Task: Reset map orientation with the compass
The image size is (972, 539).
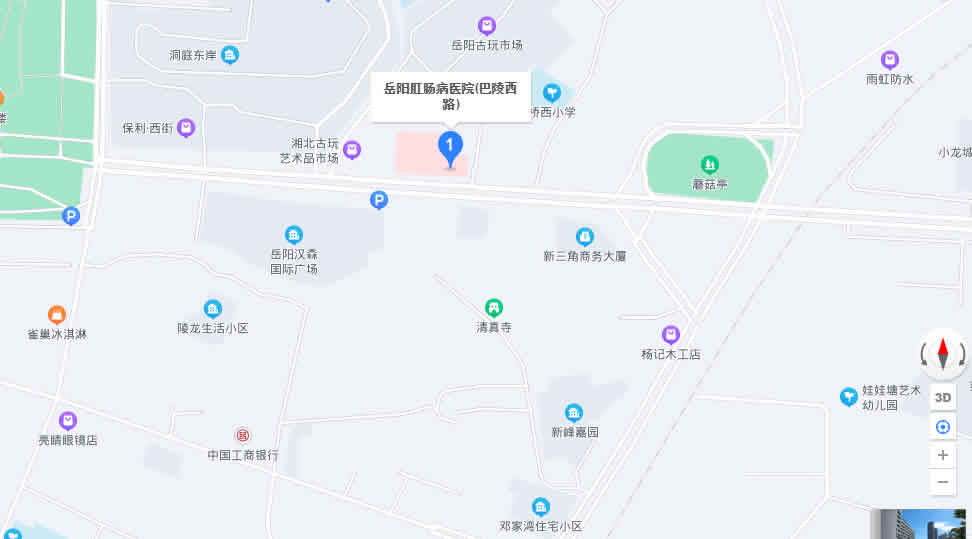Action: [942, 354]
